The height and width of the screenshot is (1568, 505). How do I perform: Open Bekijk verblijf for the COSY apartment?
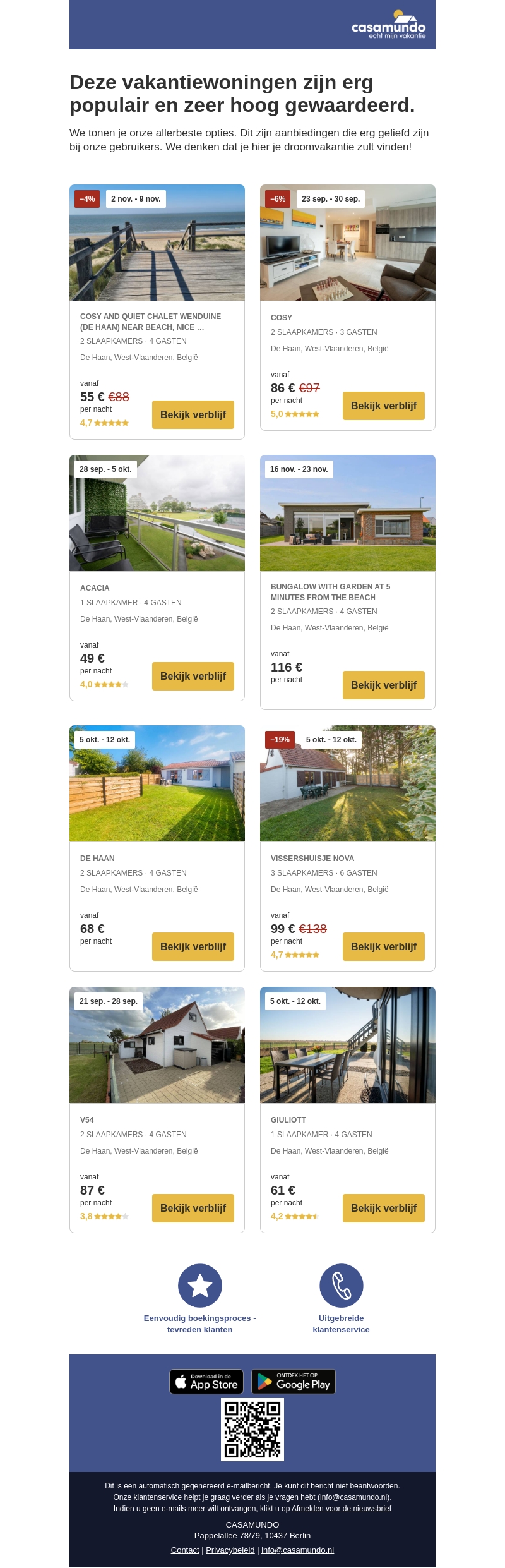point(383,406)
